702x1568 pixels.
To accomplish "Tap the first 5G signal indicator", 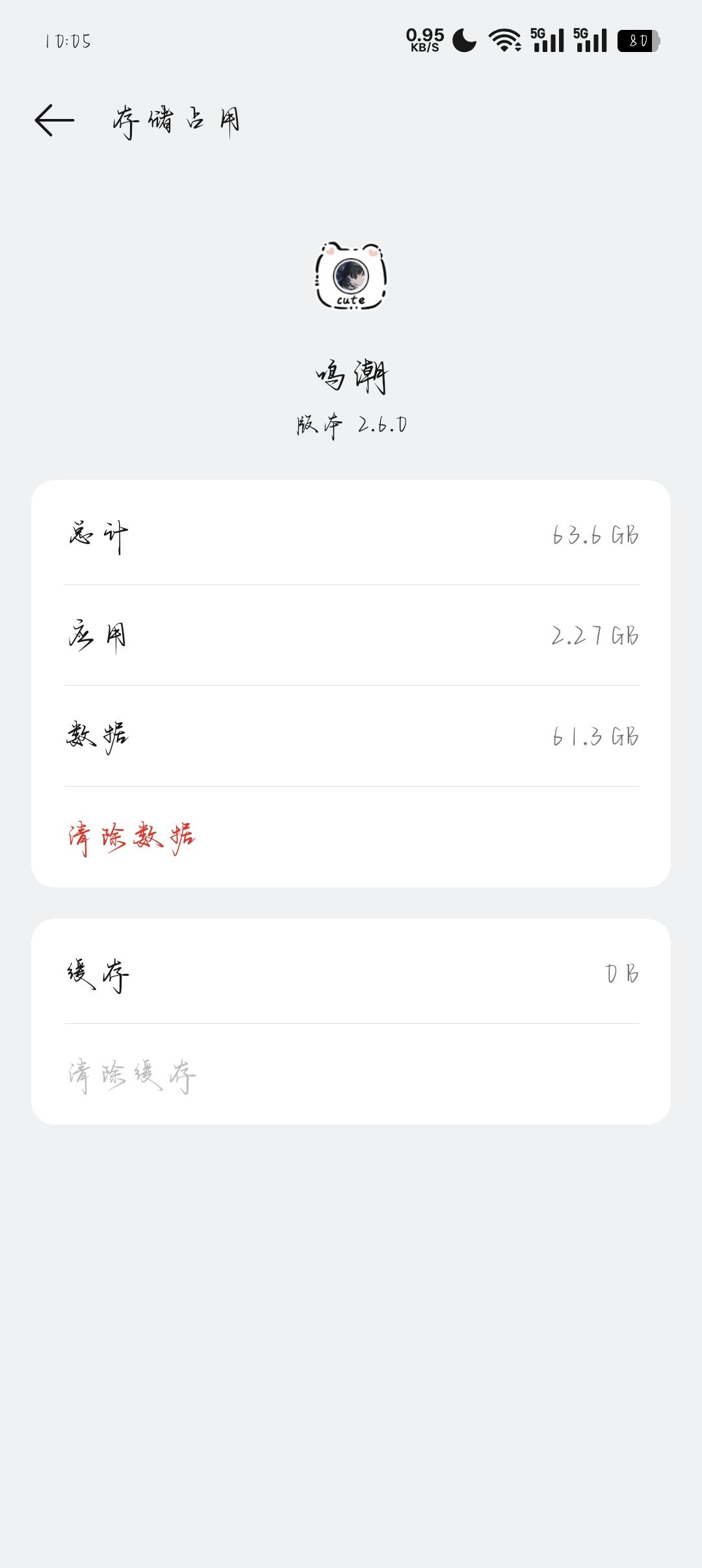I will (549, 40).
